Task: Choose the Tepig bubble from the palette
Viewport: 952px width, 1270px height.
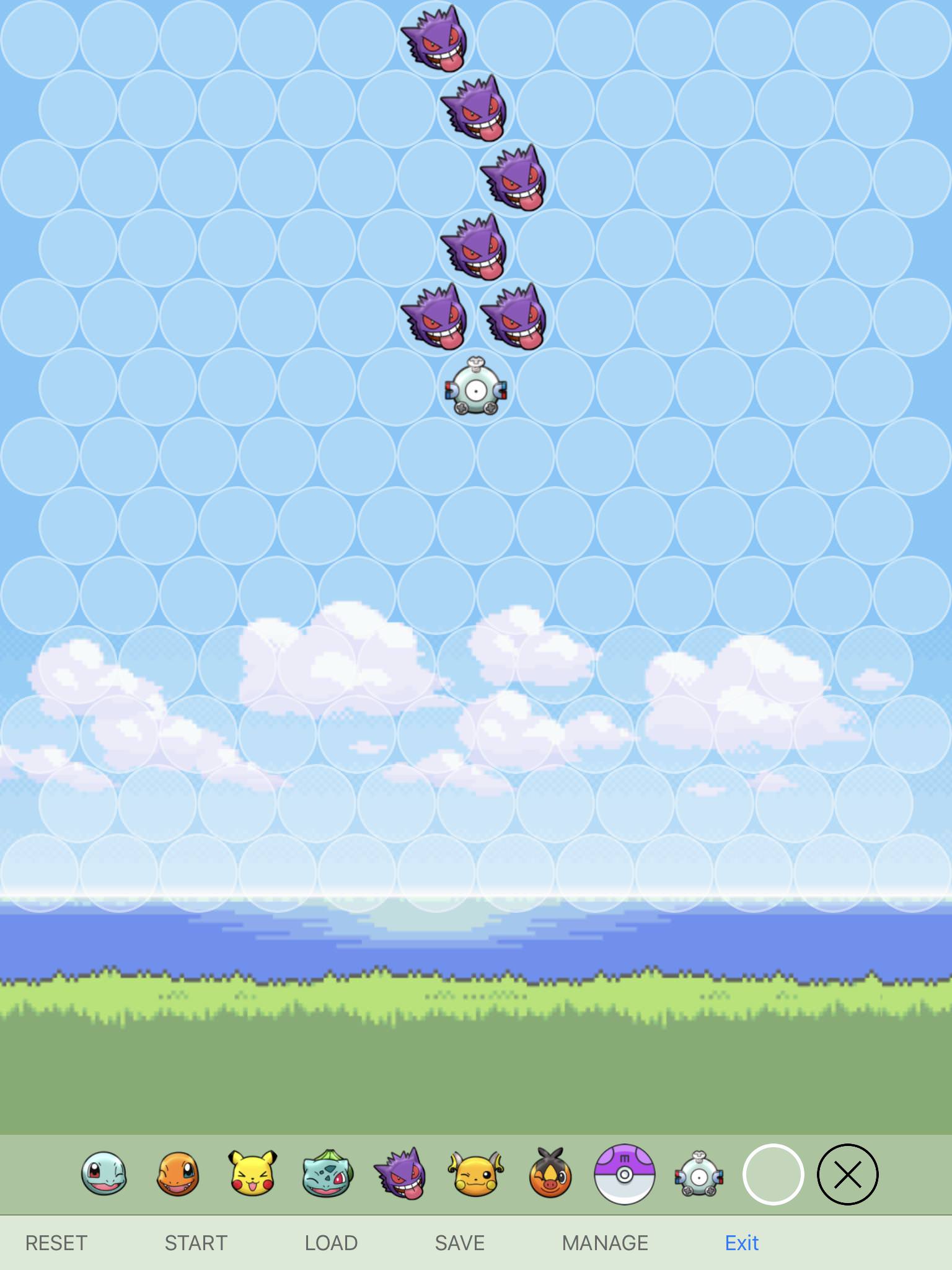Action: (550, 1174)
